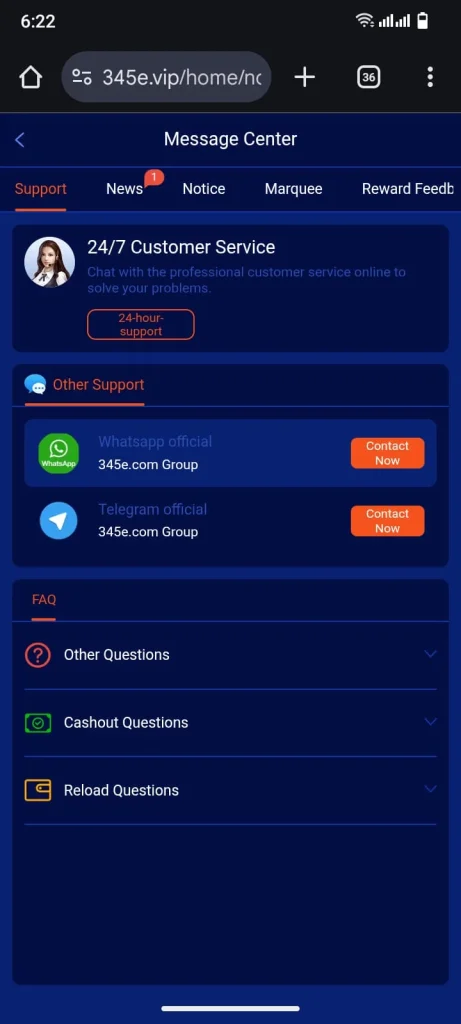Screen dimensions: 461x1024
Task: Open the browser home page
Action: point(31,78)
